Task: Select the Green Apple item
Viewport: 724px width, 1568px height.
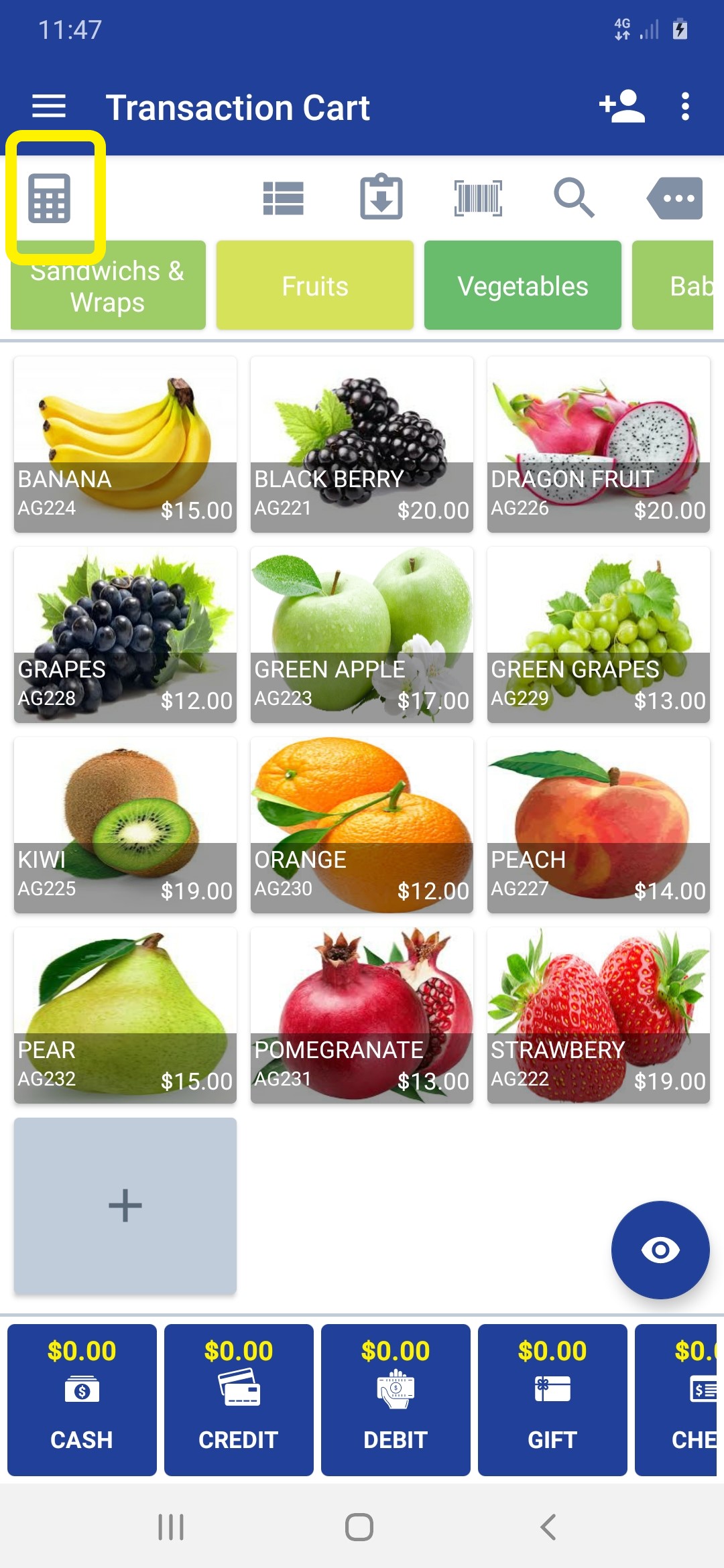Action: pos(362,635)
